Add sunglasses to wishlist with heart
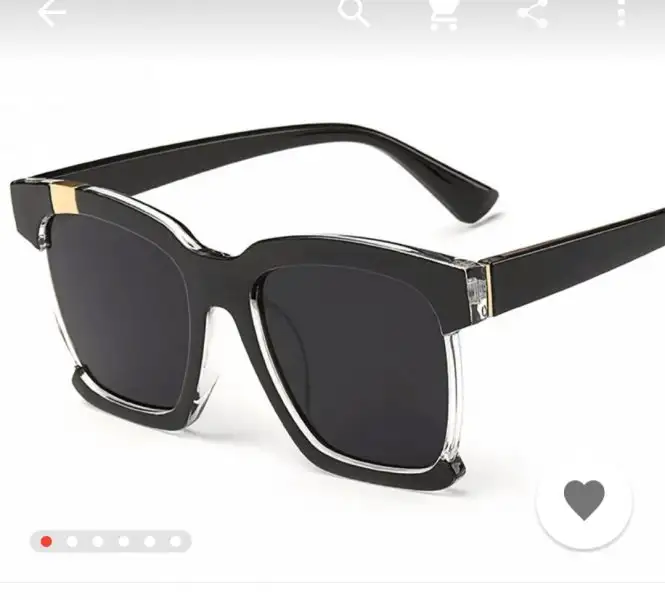This screenshot has height=600, width=665. pos(584,500)
